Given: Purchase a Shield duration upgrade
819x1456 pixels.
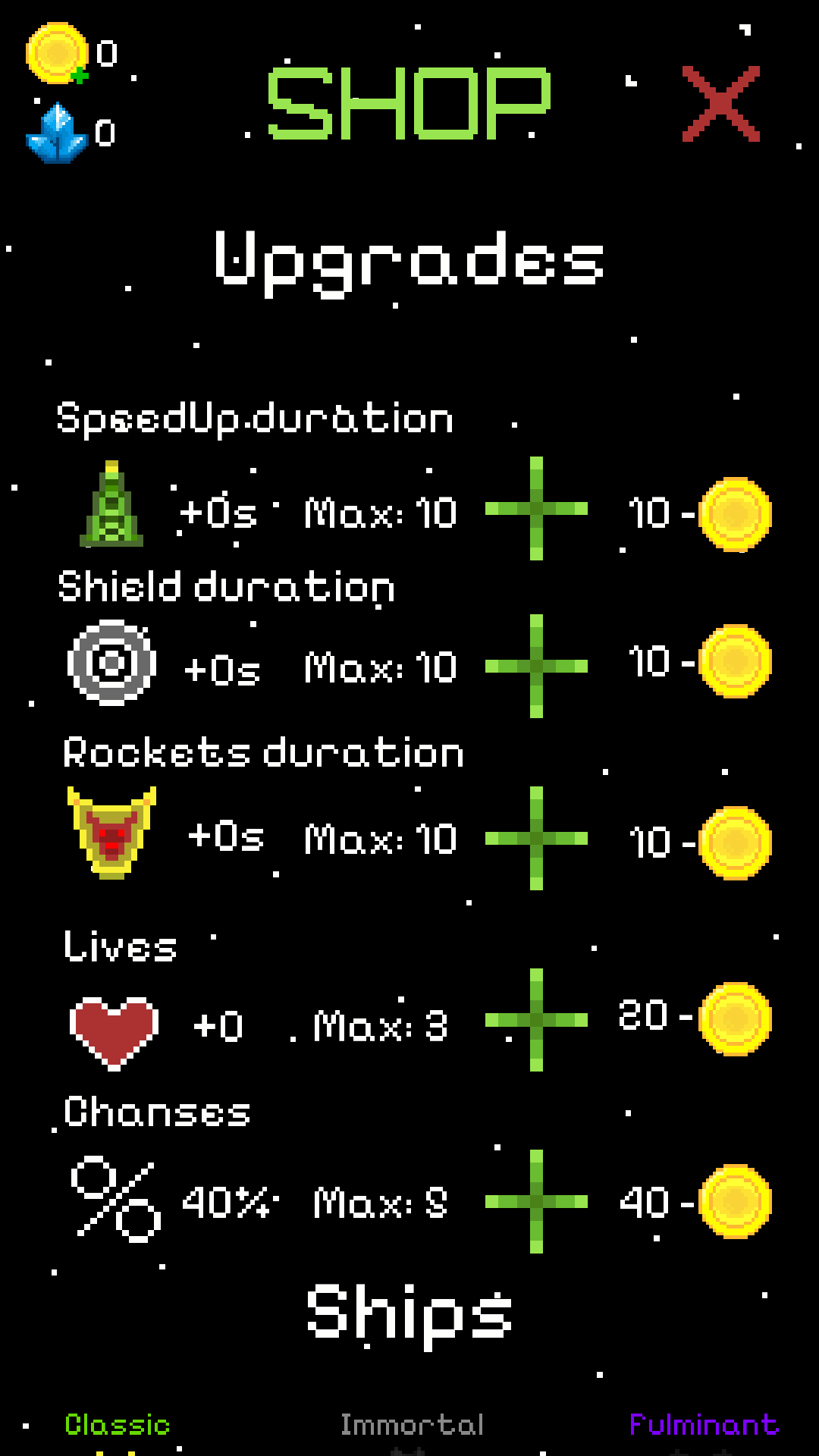Looking at the screenshot, I should pyautogui.click(x=536, y=664).
